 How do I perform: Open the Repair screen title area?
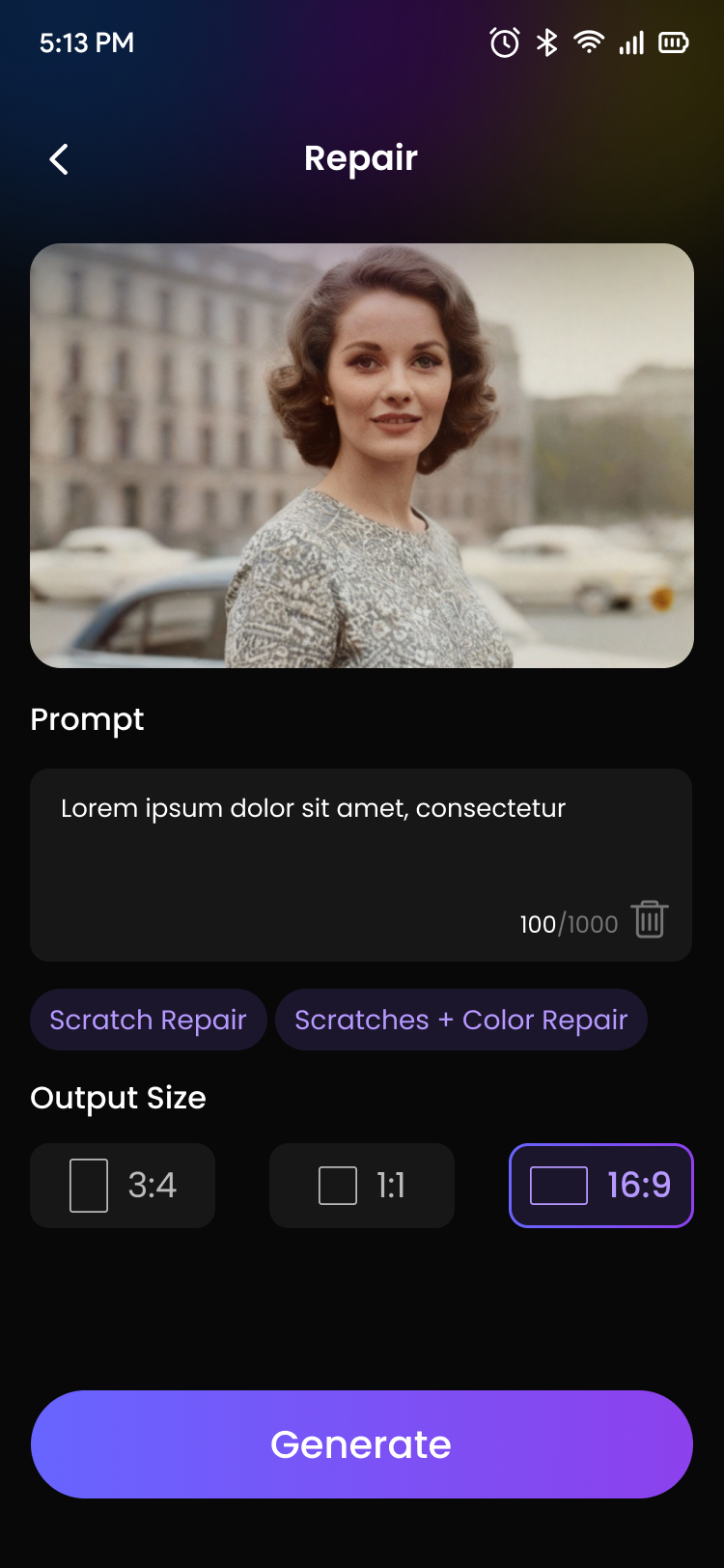[361, 158]
